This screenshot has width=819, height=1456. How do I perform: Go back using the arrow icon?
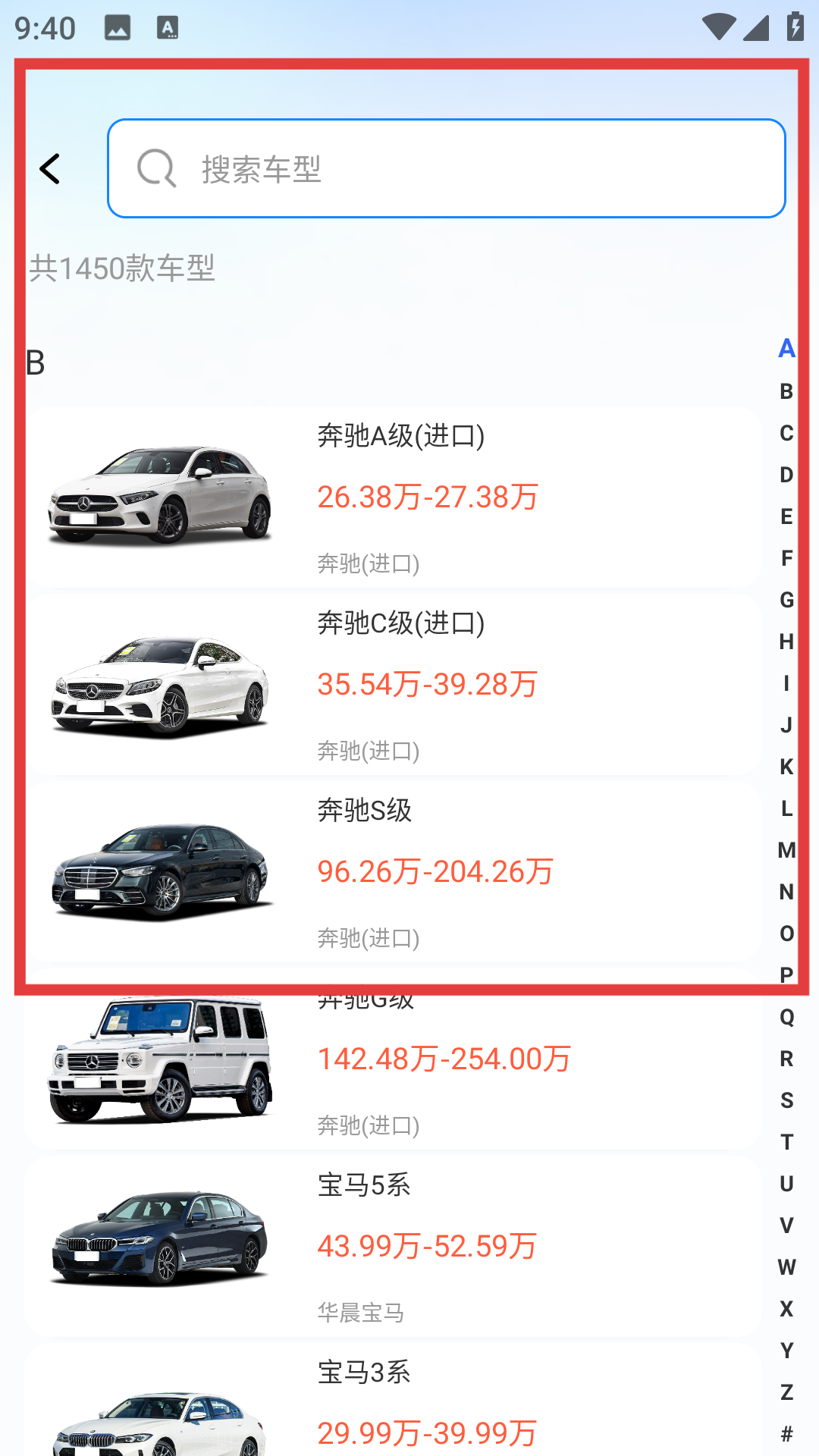tap(50, 168)
